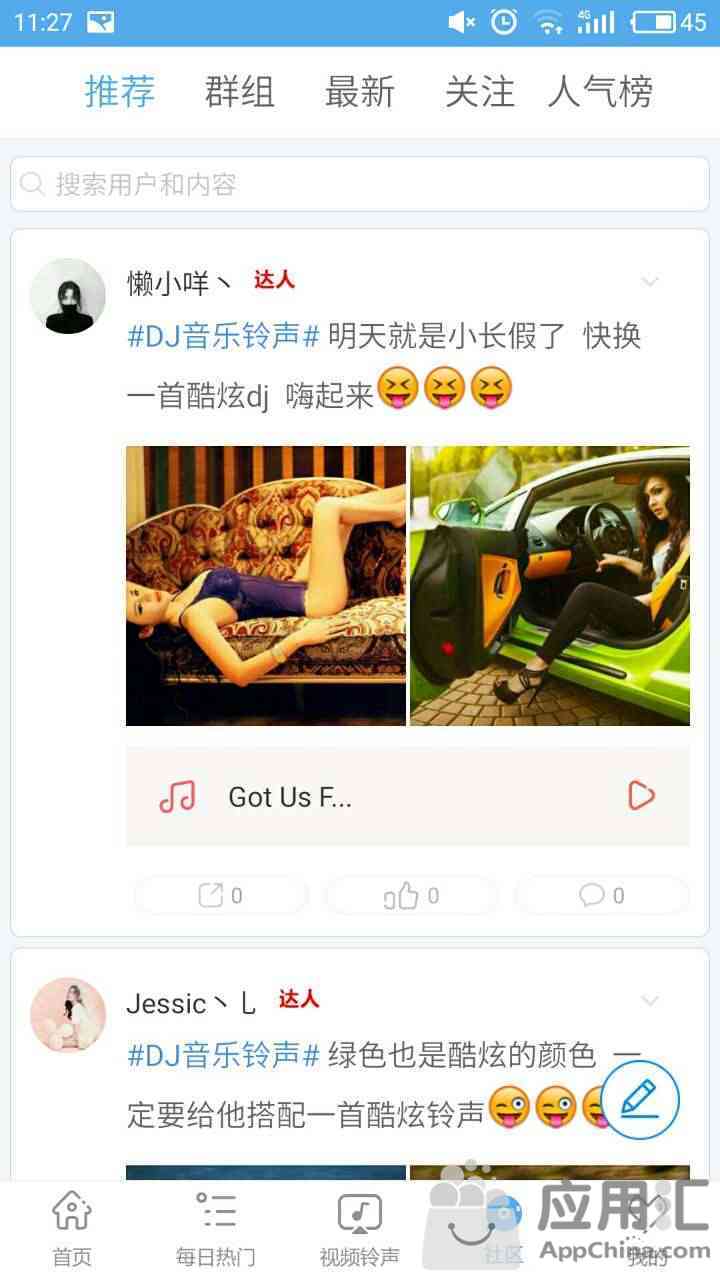Open the 关注 tab
The width and height of the screenshot is (720, 1280).
479,92
